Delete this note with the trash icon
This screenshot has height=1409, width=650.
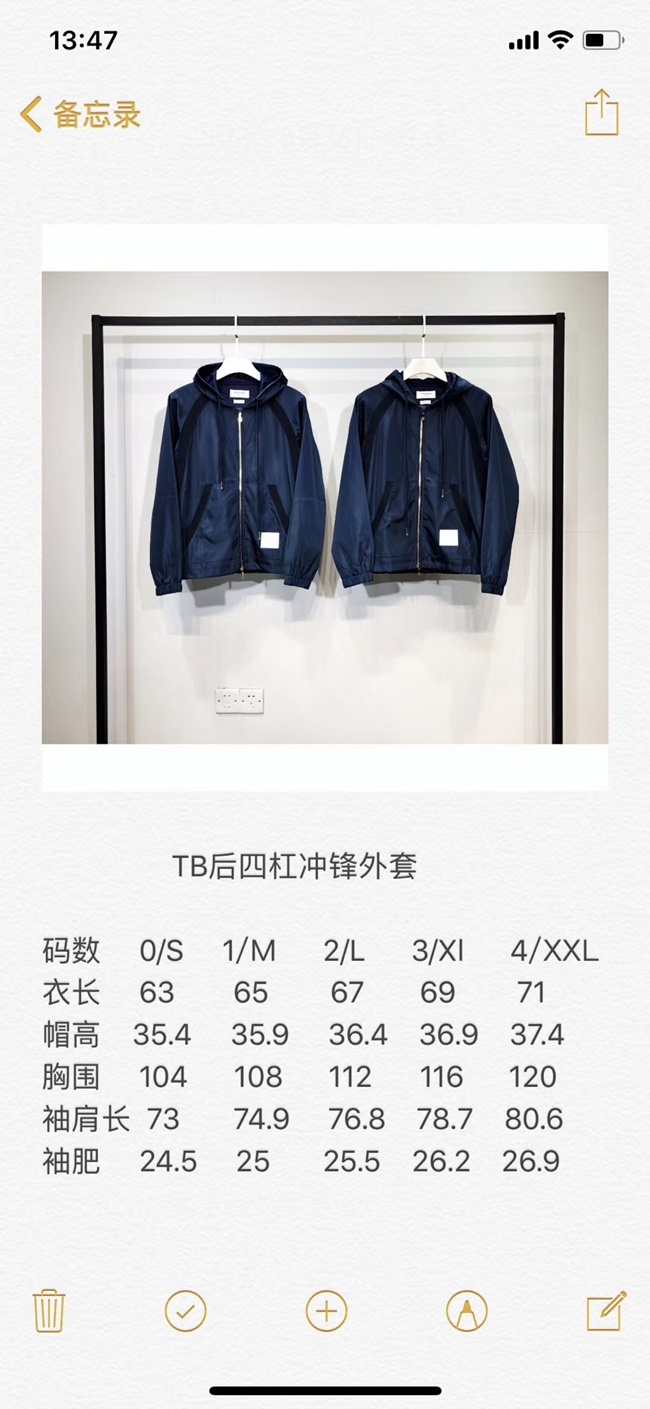[49, 1310]
